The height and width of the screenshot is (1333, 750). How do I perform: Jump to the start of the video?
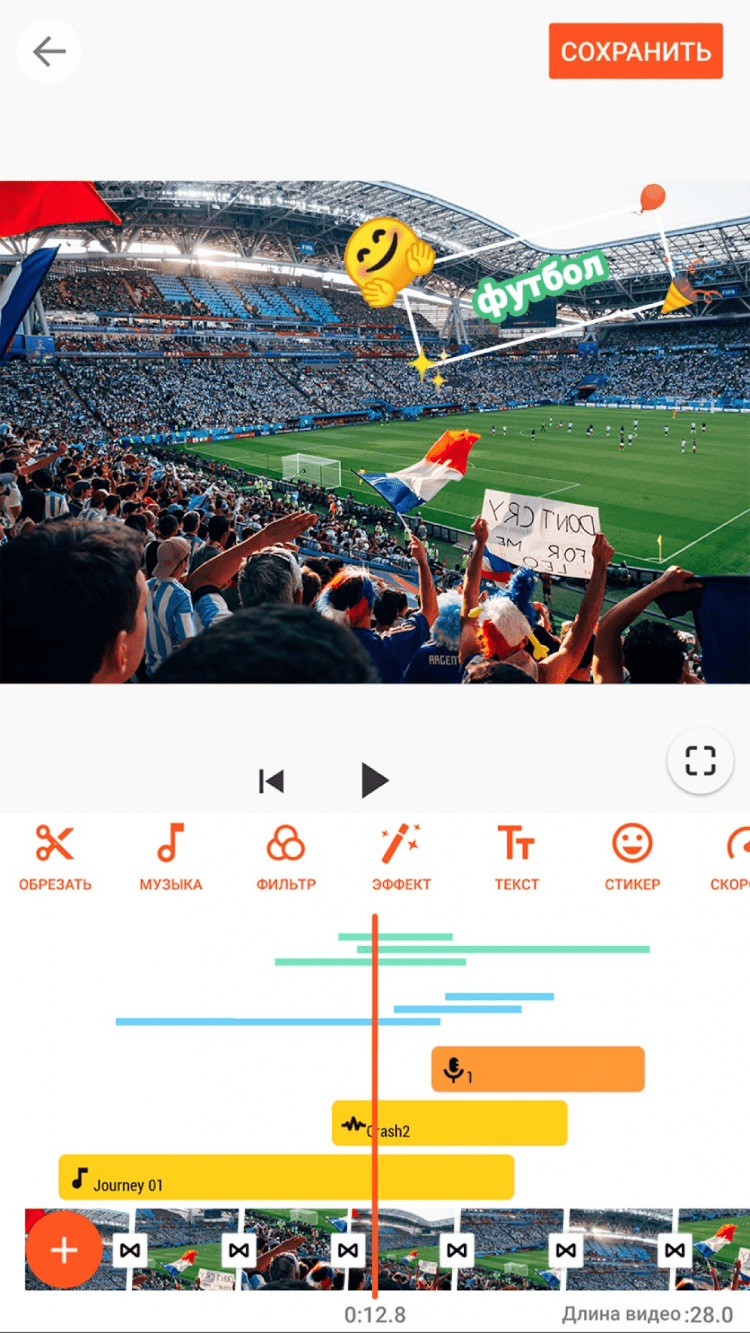click(x=271, y=781)
